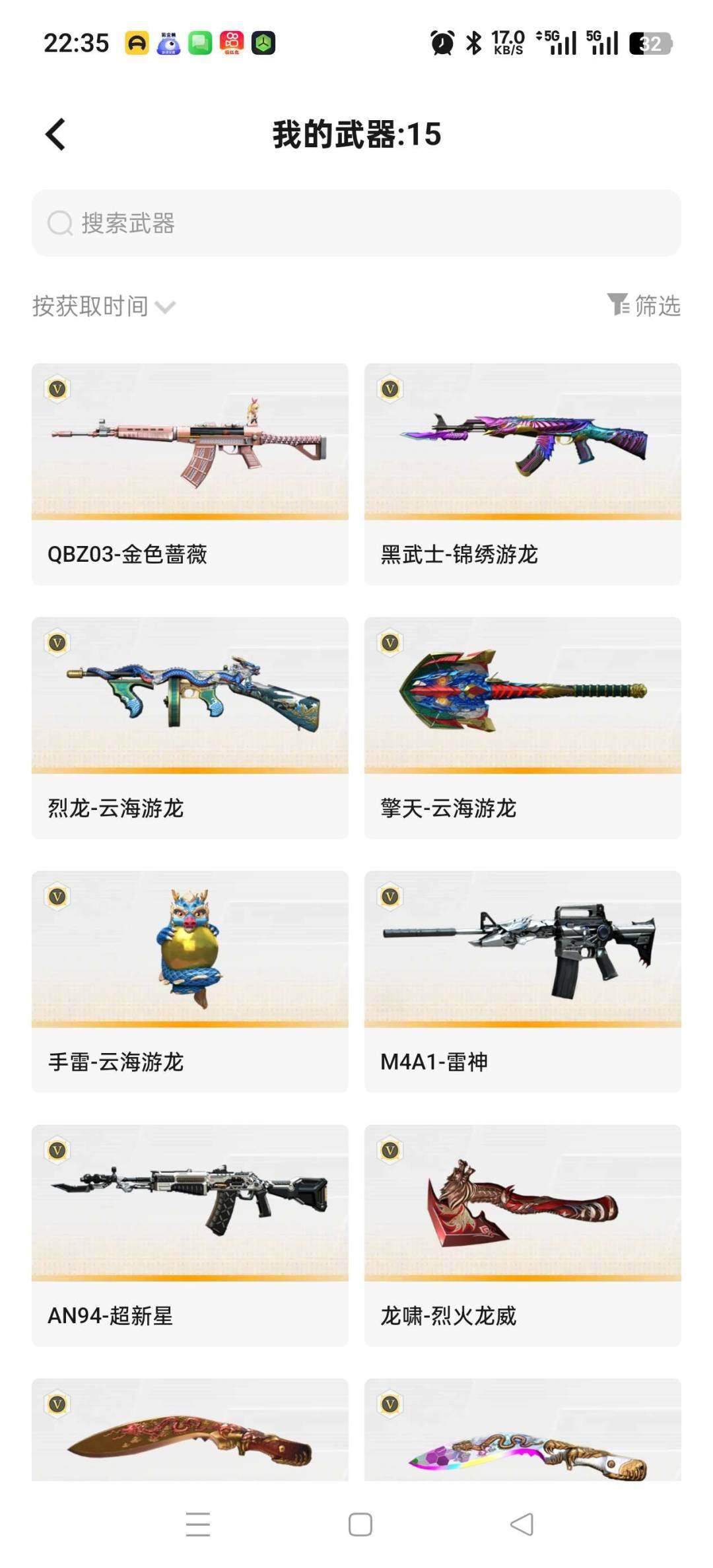Open sort options via the chevron arrow
The height and width of the screenshot is (1568, 713).
(x=166, y=307)
